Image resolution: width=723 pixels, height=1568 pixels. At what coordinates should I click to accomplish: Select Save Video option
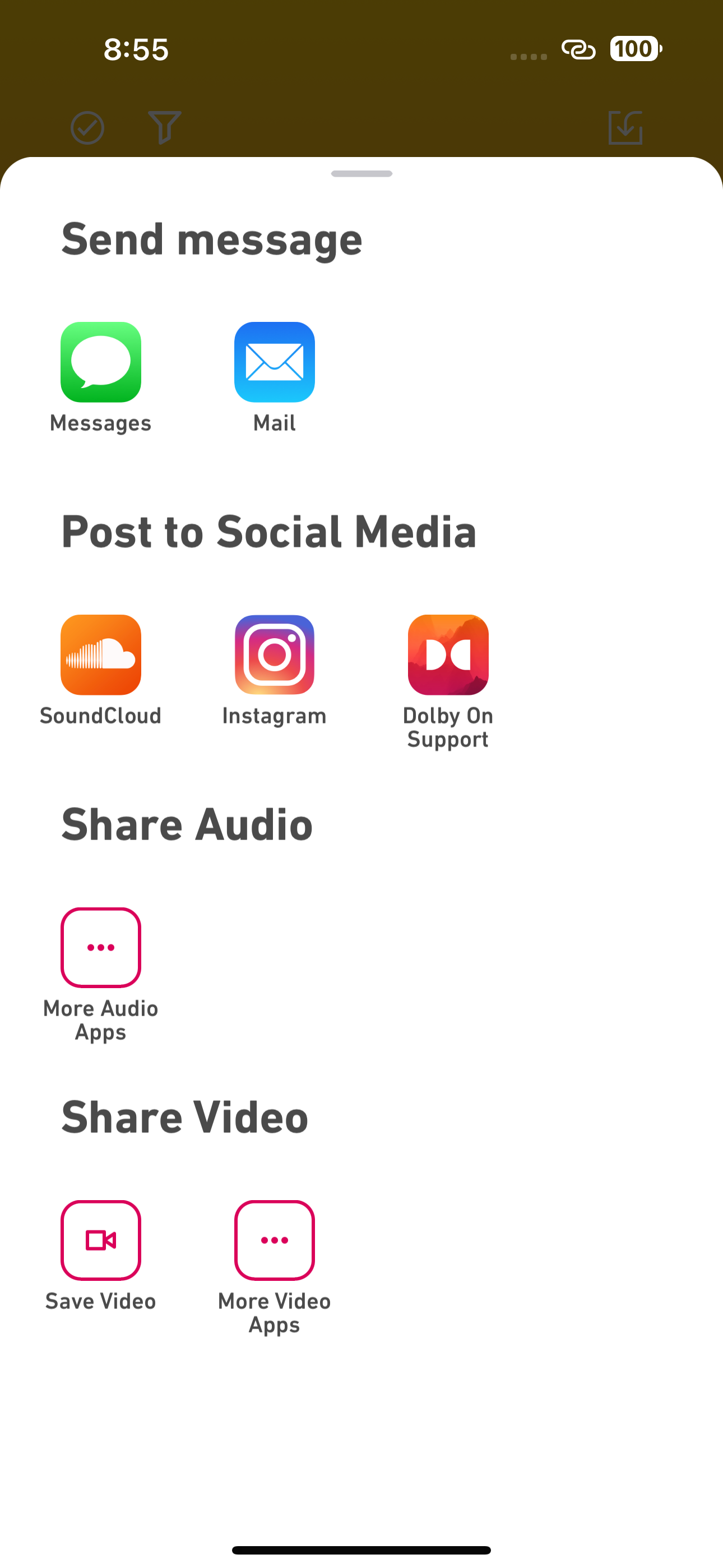tap(101, 1240)
